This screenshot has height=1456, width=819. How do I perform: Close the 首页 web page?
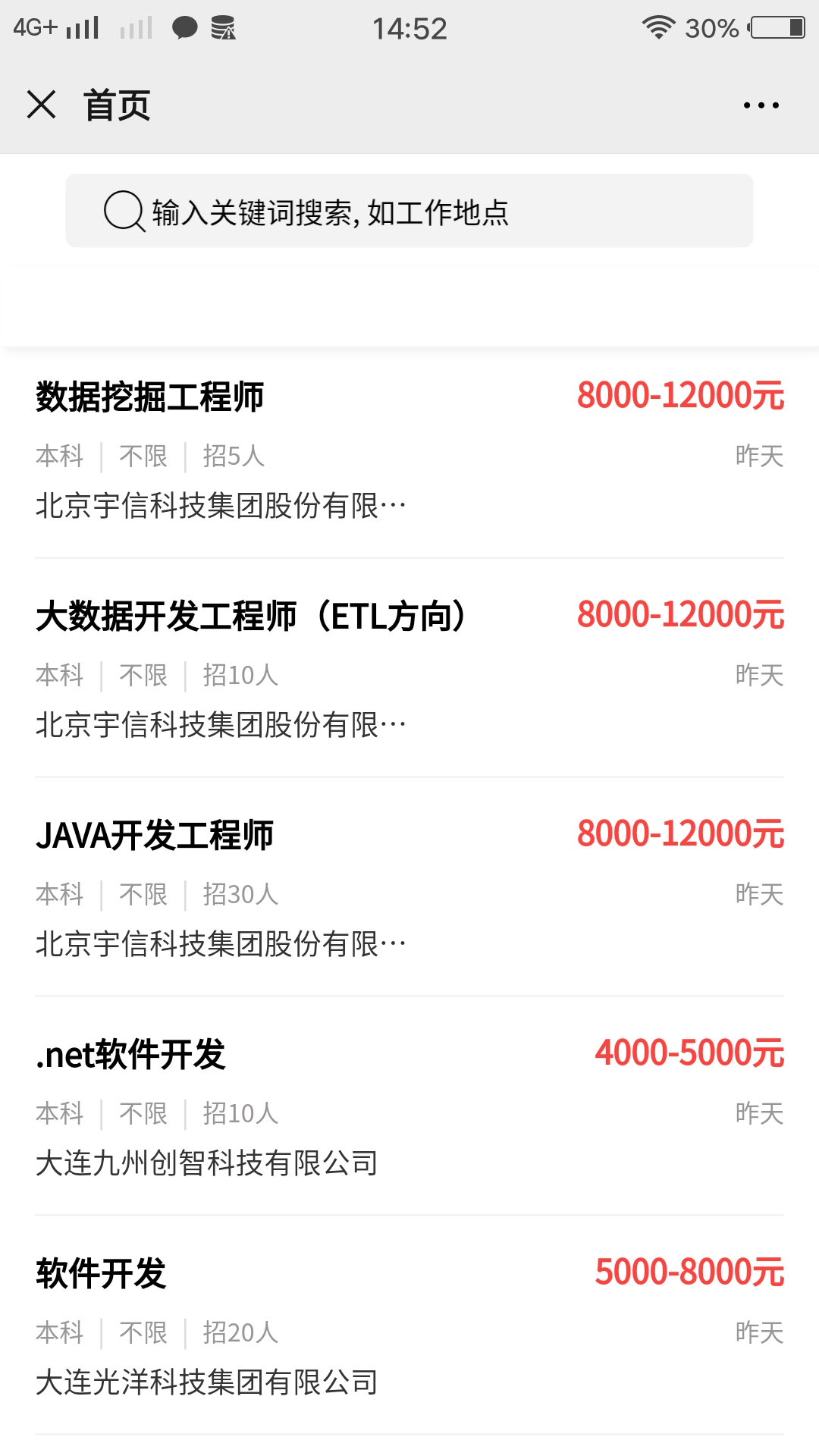42,105
